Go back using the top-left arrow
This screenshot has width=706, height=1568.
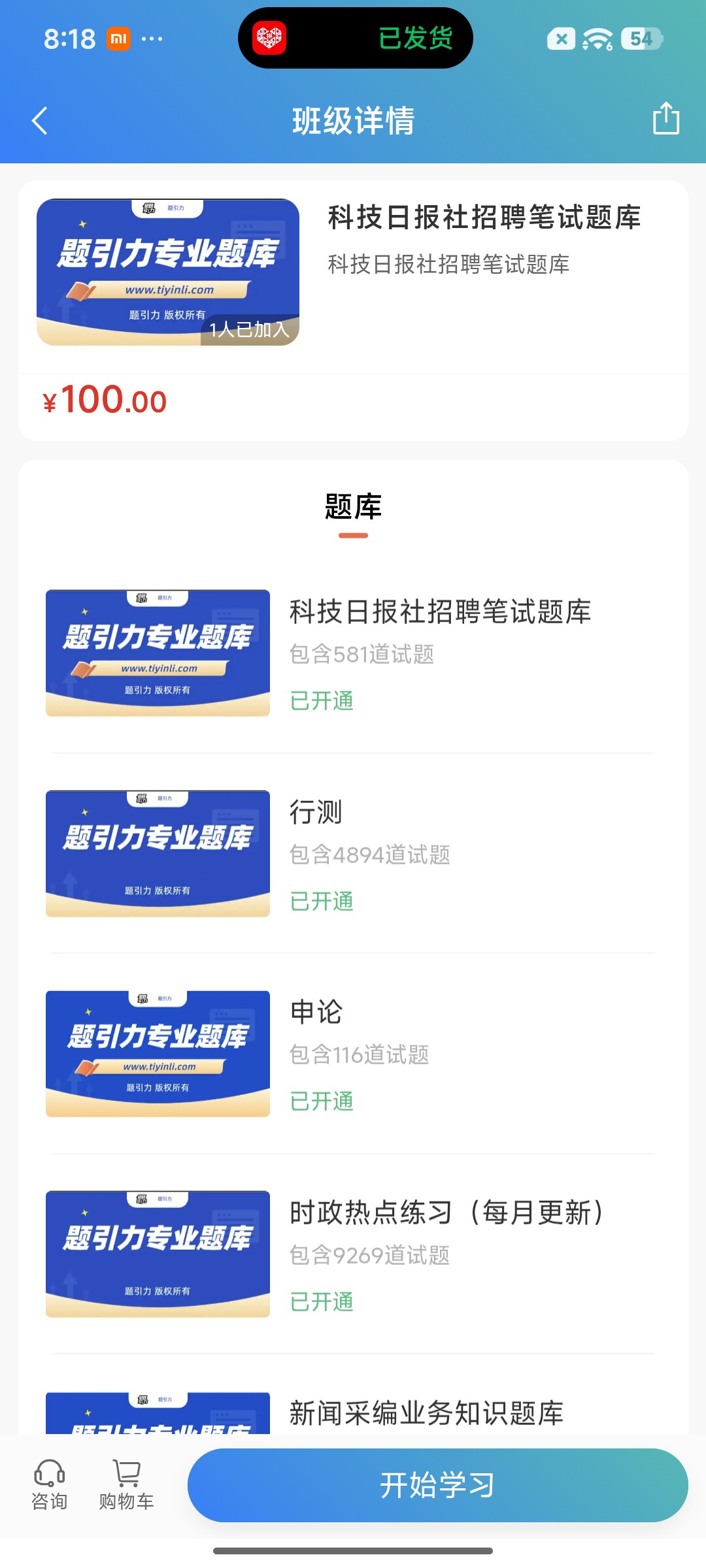[40, 121]
